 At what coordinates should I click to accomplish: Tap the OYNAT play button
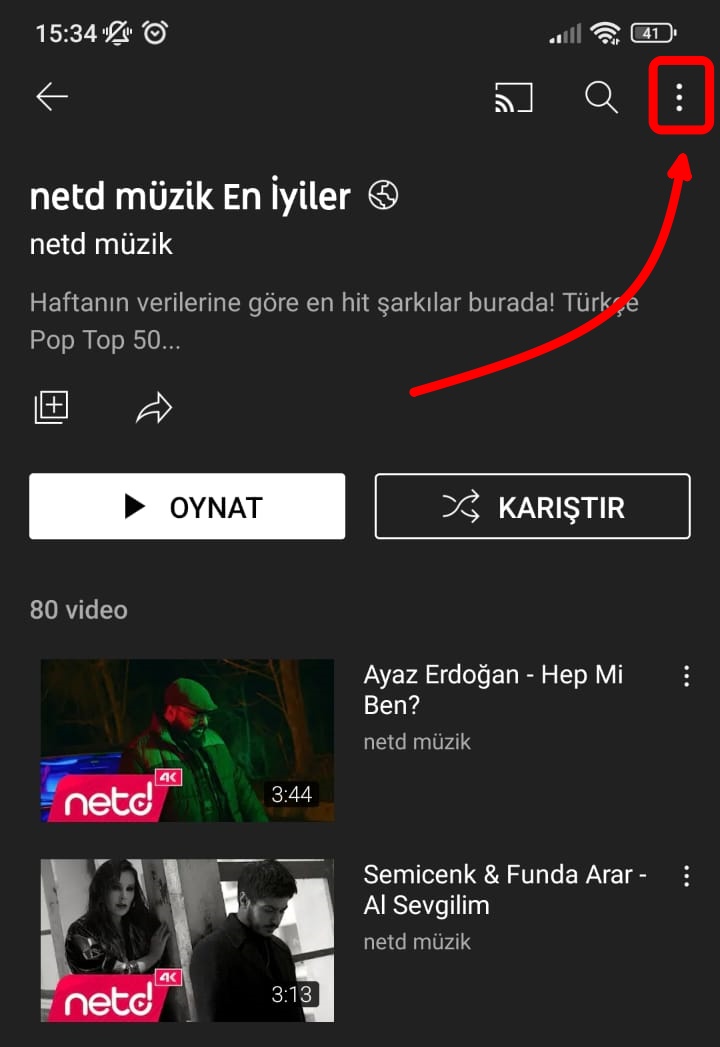[x=187, y=507]
